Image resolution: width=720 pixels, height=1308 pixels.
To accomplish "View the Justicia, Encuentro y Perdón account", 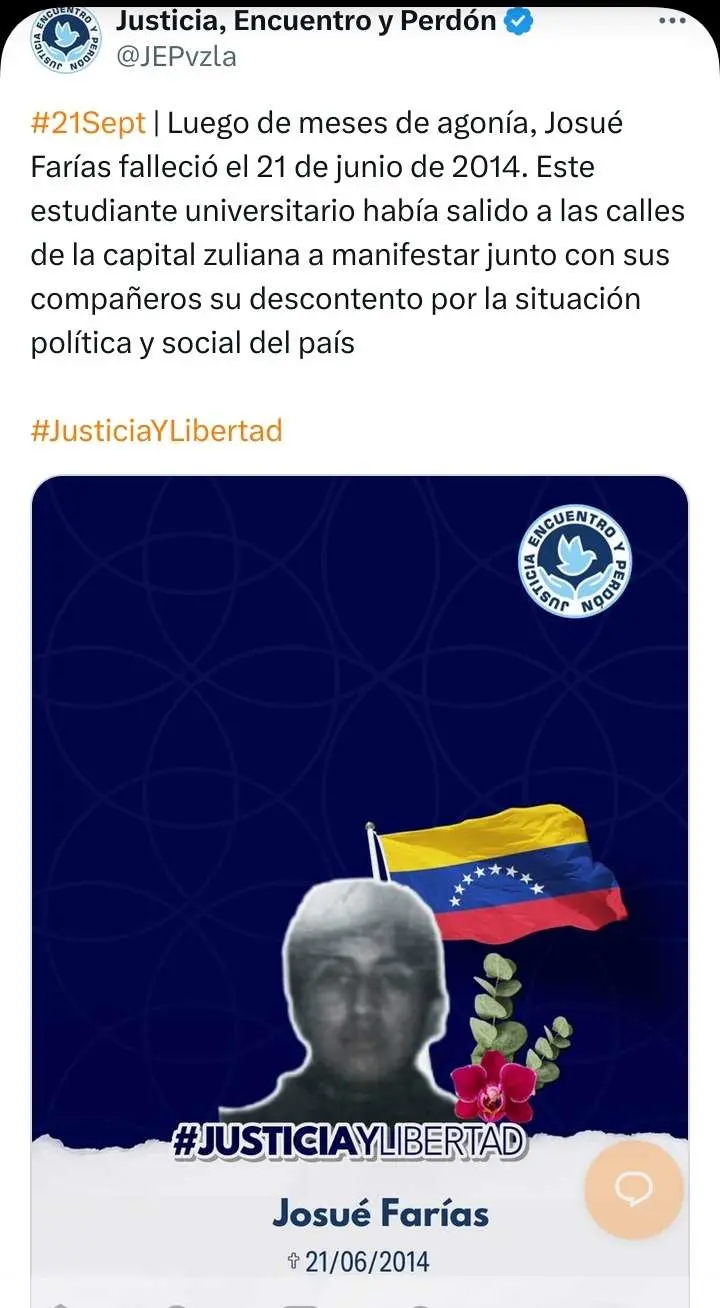I will [306, 20].
